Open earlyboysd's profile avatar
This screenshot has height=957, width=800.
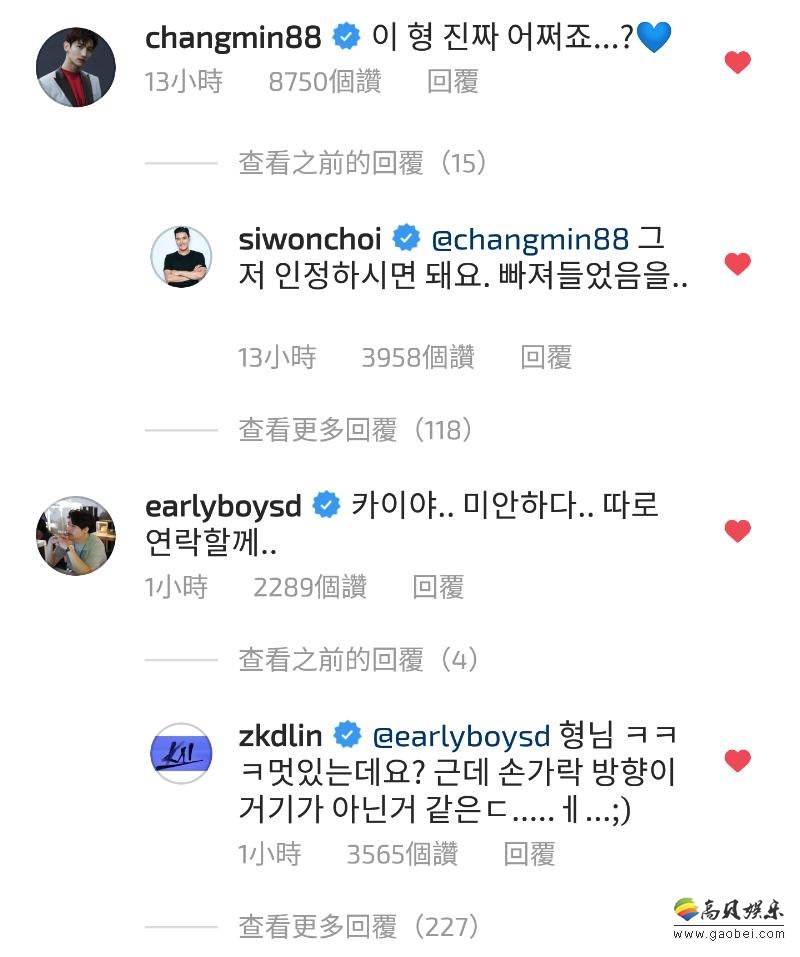76,535
